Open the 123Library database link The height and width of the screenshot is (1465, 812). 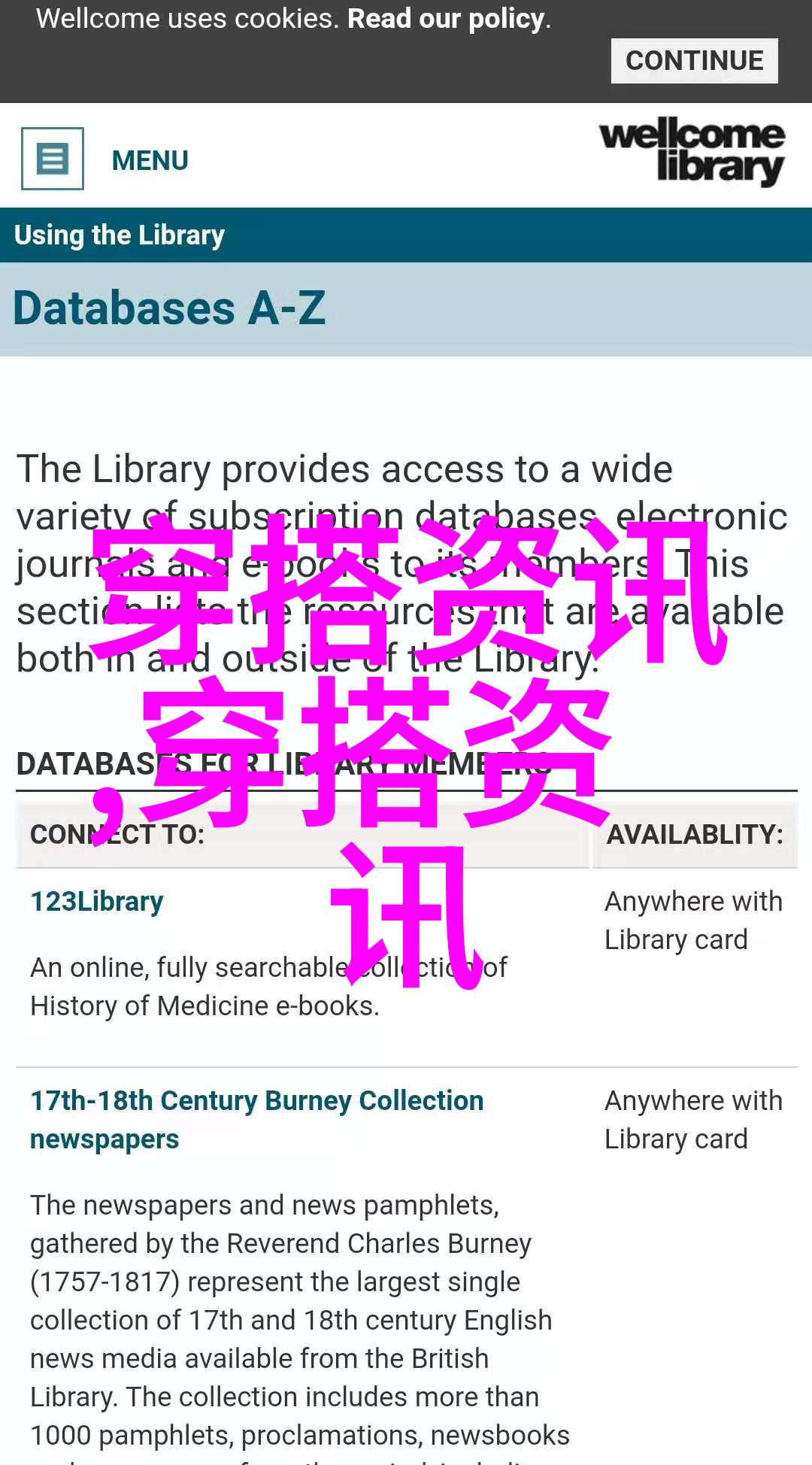[x=97, y=902]
